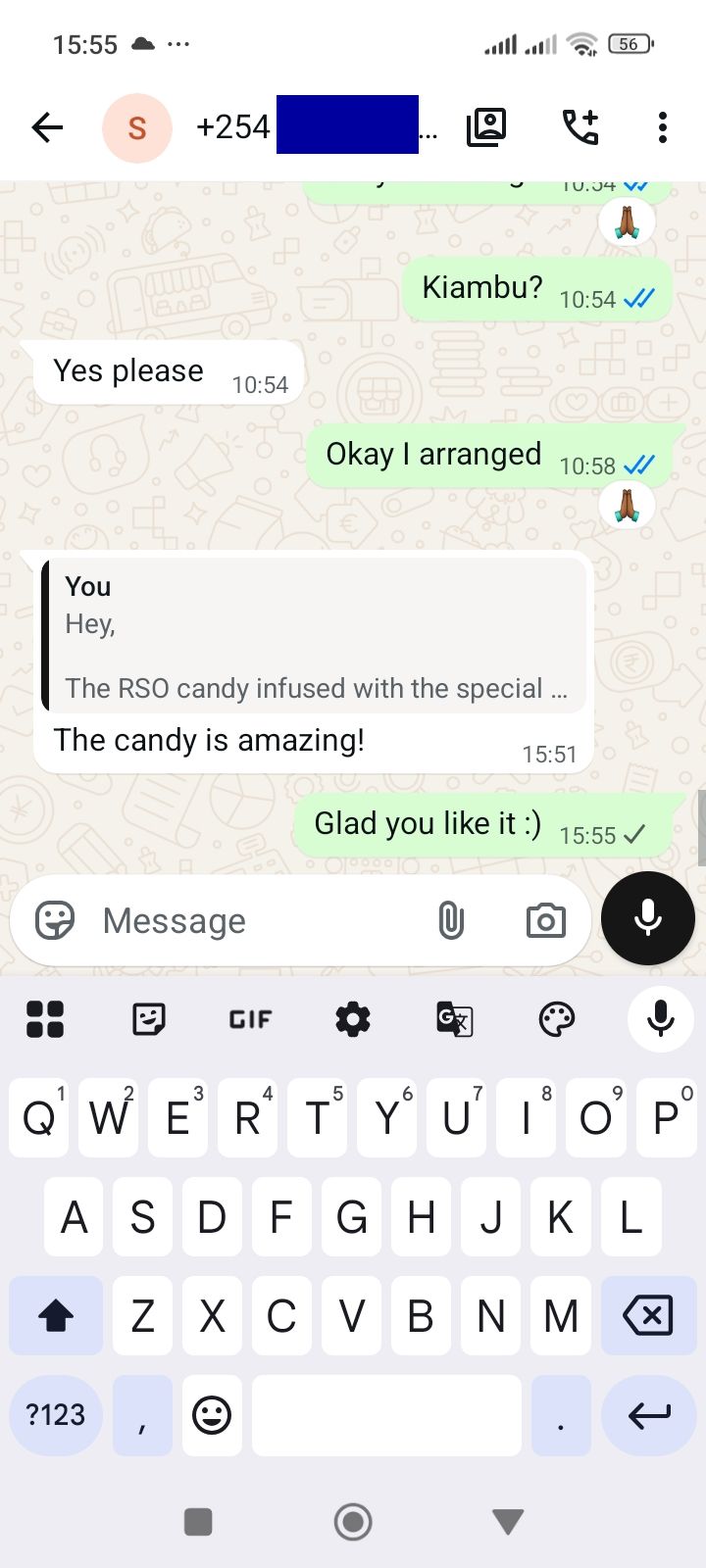Open the contact's profile picture avatar

tap(137, 127)
